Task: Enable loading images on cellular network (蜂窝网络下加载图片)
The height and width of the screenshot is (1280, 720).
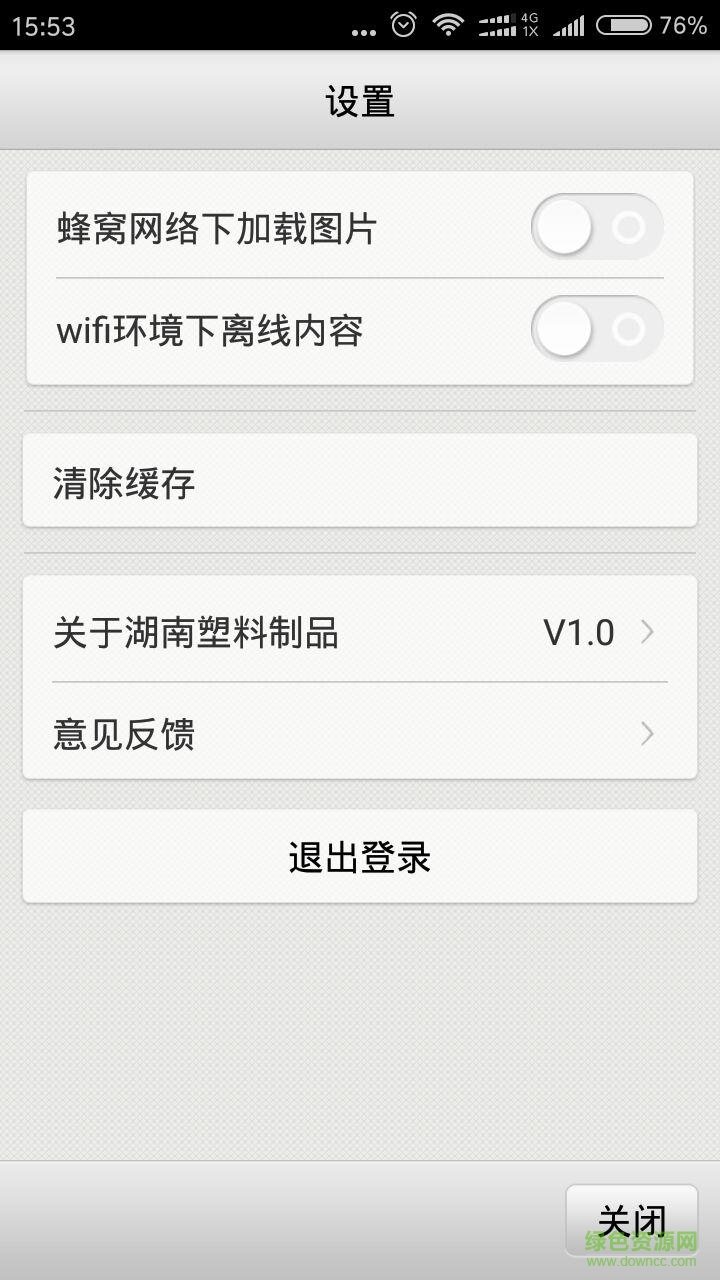Action: click(x=597, y=227)
